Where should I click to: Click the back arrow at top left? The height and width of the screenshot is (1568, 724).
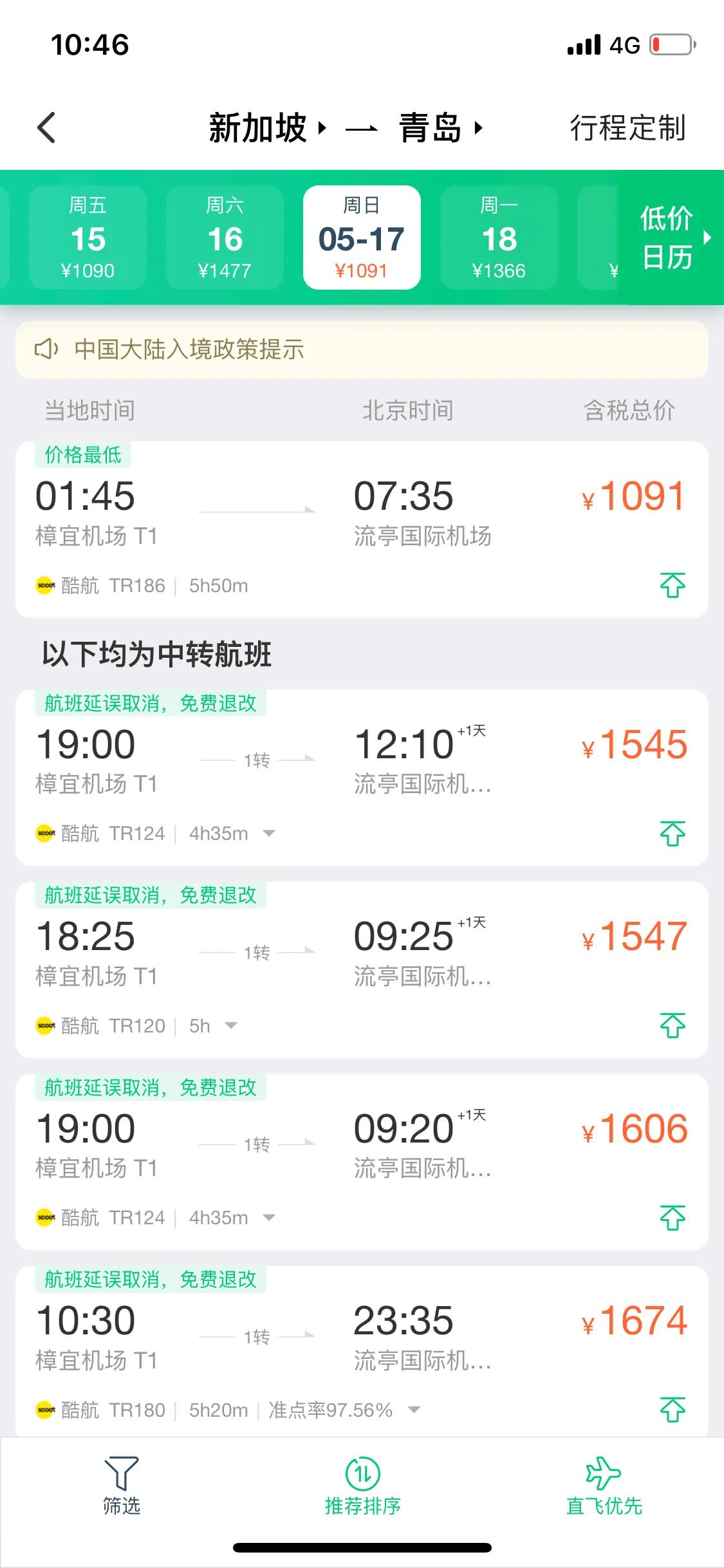(46, 127)
